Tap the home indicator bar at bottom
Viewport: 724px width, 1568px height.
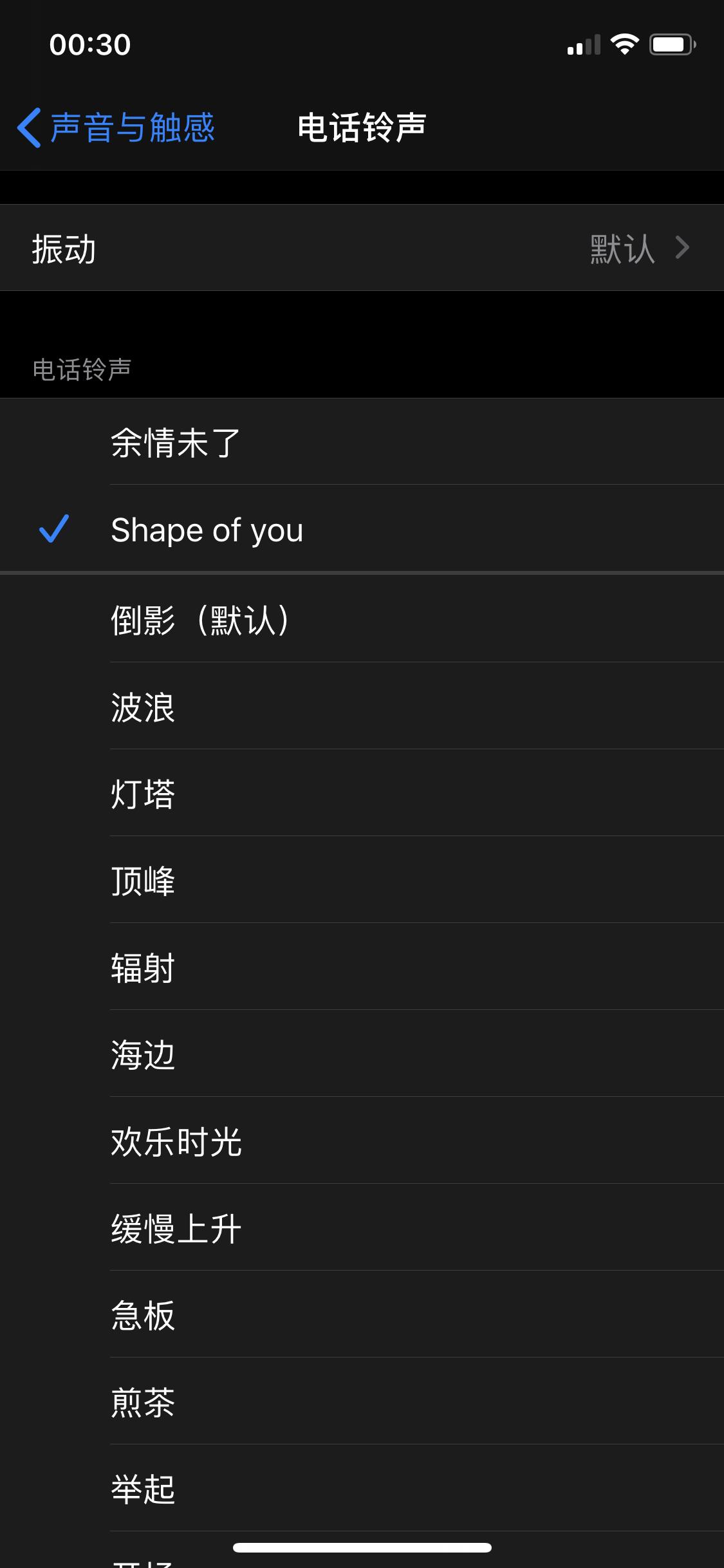[362, 1548]
